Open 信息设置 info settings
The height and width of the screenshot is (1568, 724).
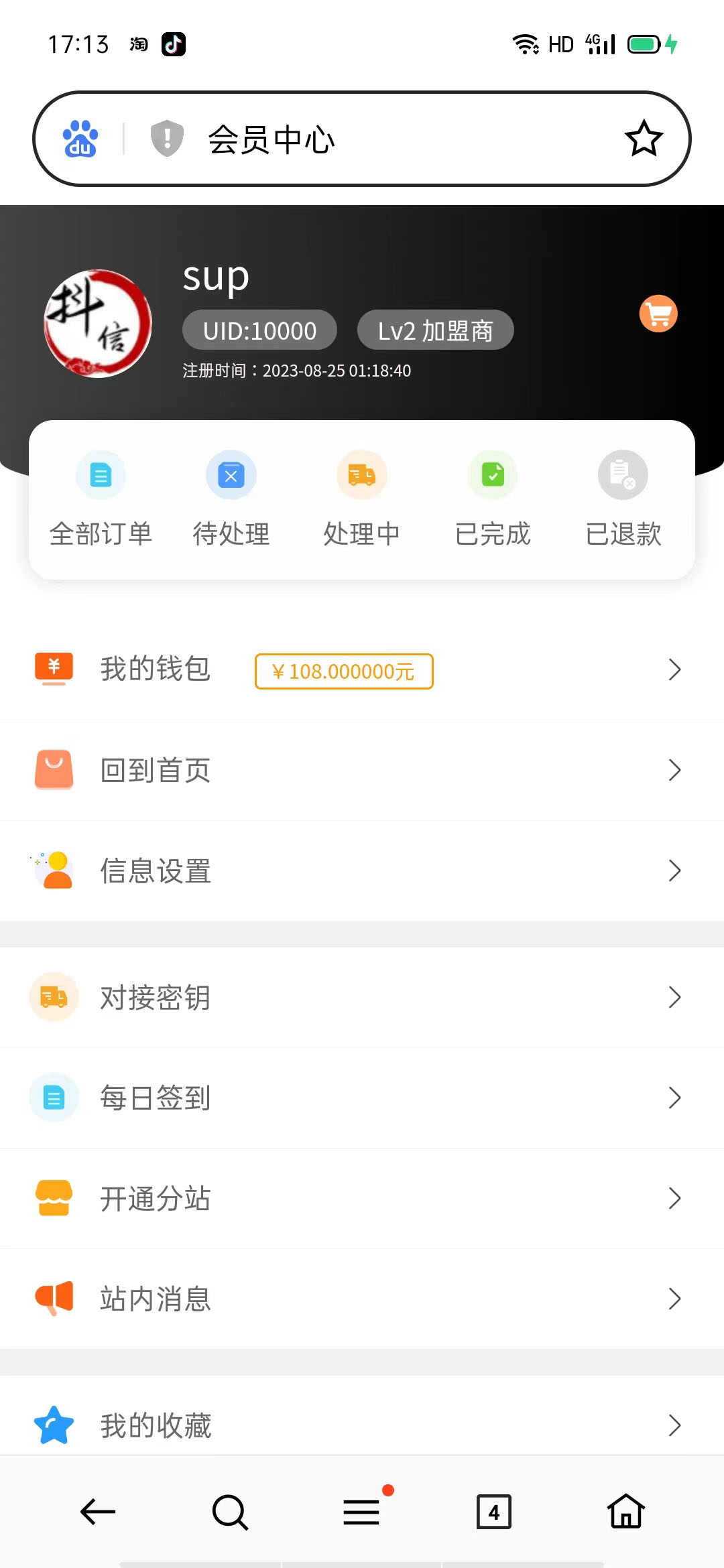[362, 870]
